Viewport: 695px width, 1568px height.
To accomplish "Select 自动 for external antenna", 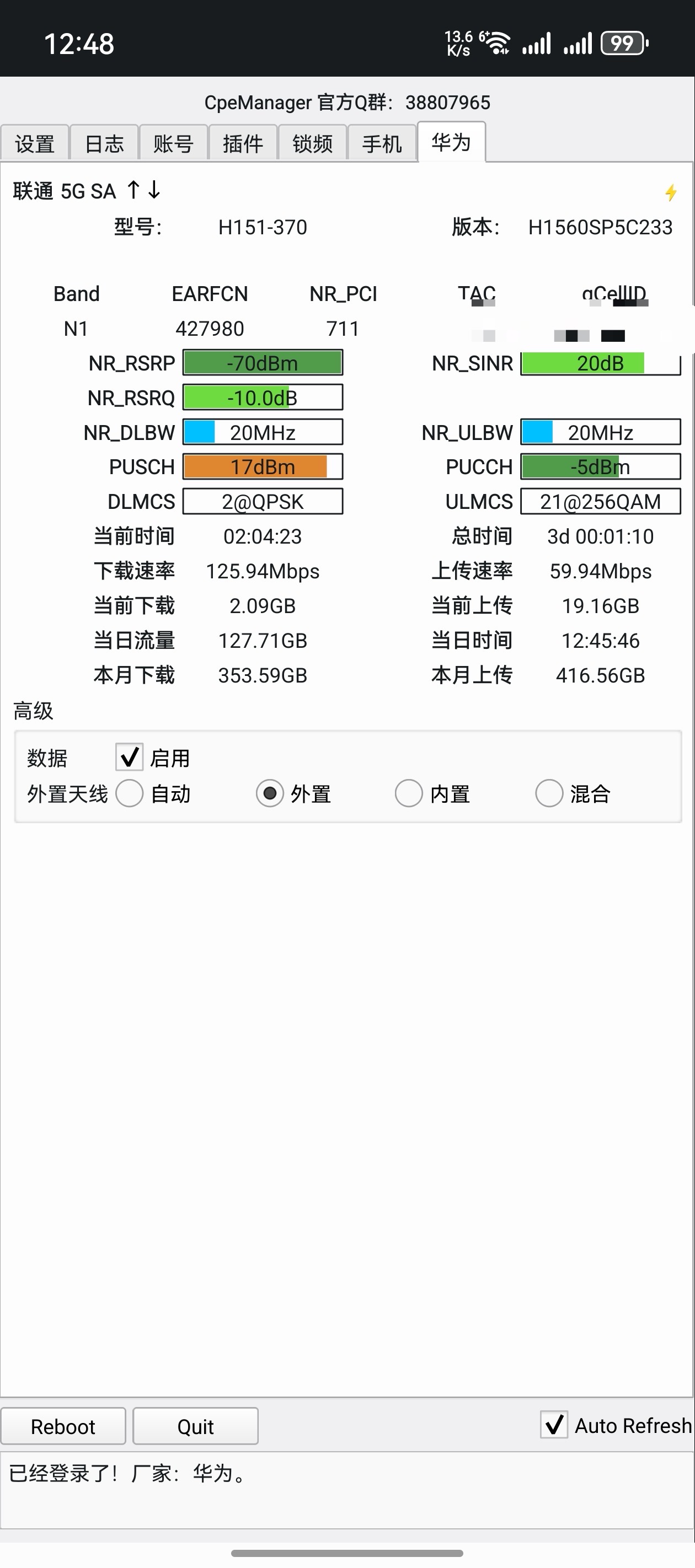I will pyautogui.click(x=130, y=794).
